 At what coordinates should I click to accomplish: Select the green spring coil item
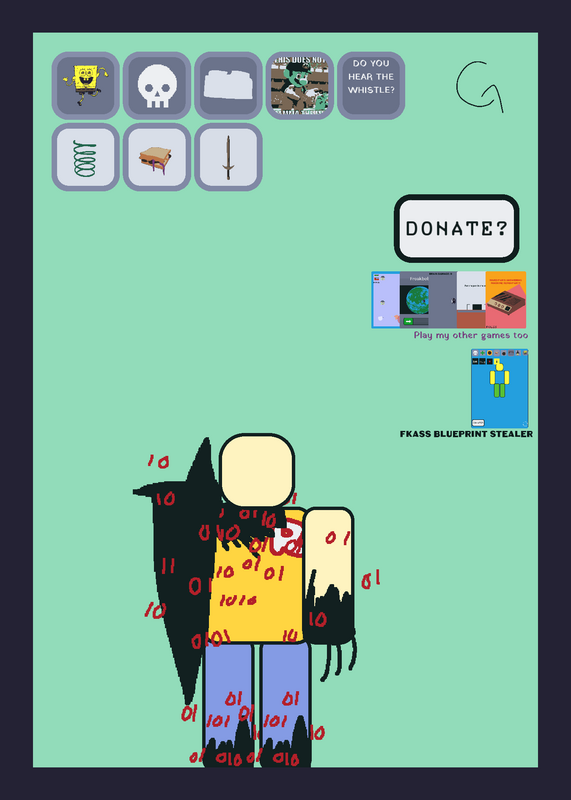point(86,157)
